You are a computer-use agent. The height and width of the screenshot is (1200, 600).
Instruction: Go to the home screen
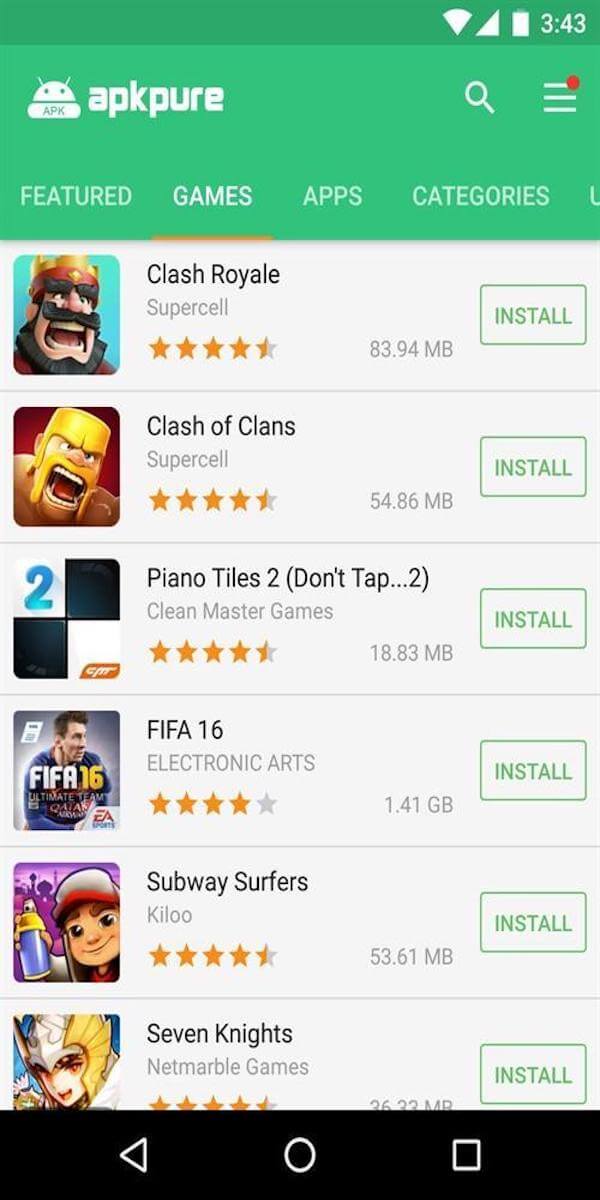tap(300, 1155)
